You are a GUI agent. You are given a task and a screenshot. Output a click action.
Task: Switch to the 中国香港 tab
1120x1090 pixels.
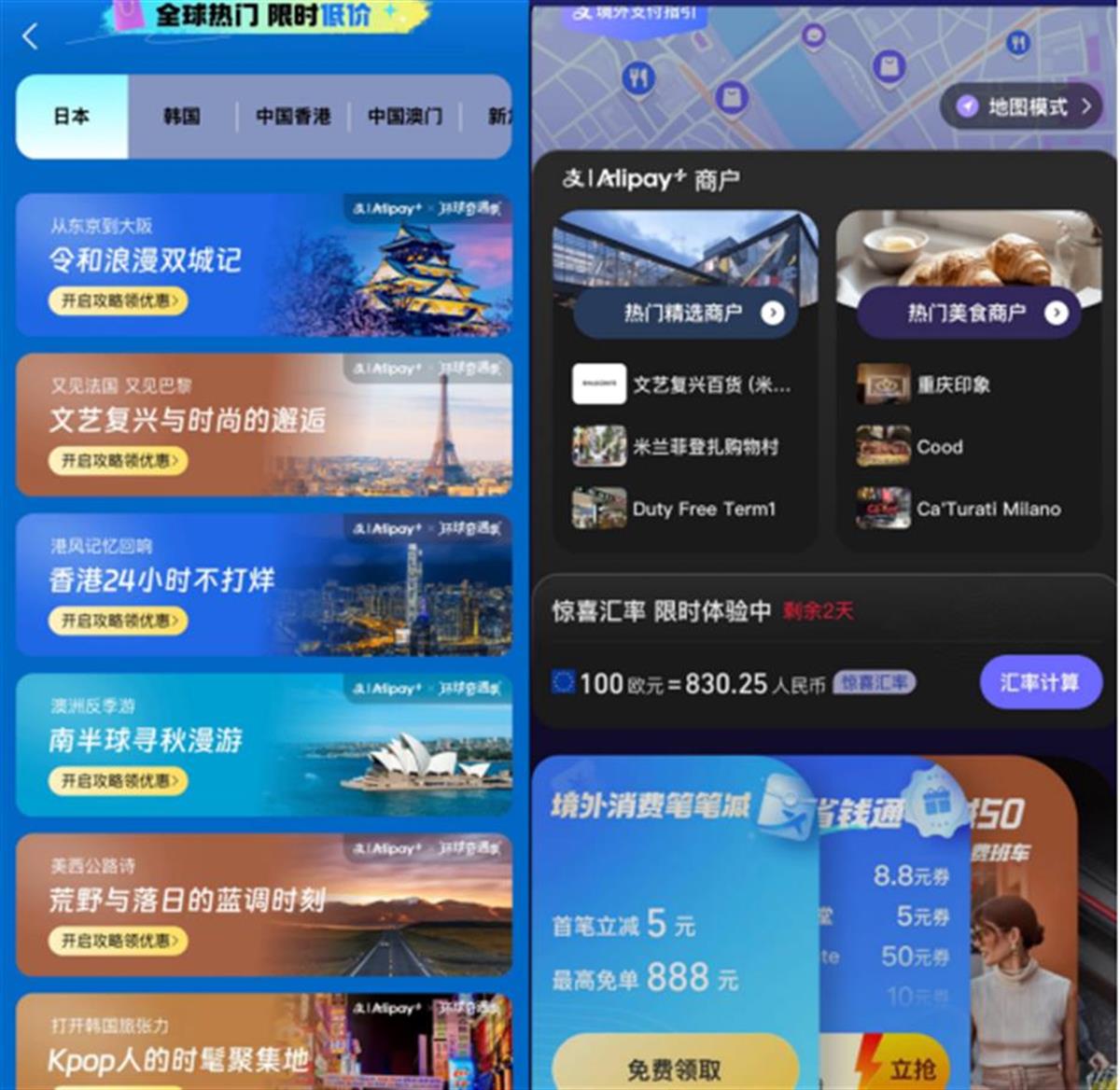293,117
